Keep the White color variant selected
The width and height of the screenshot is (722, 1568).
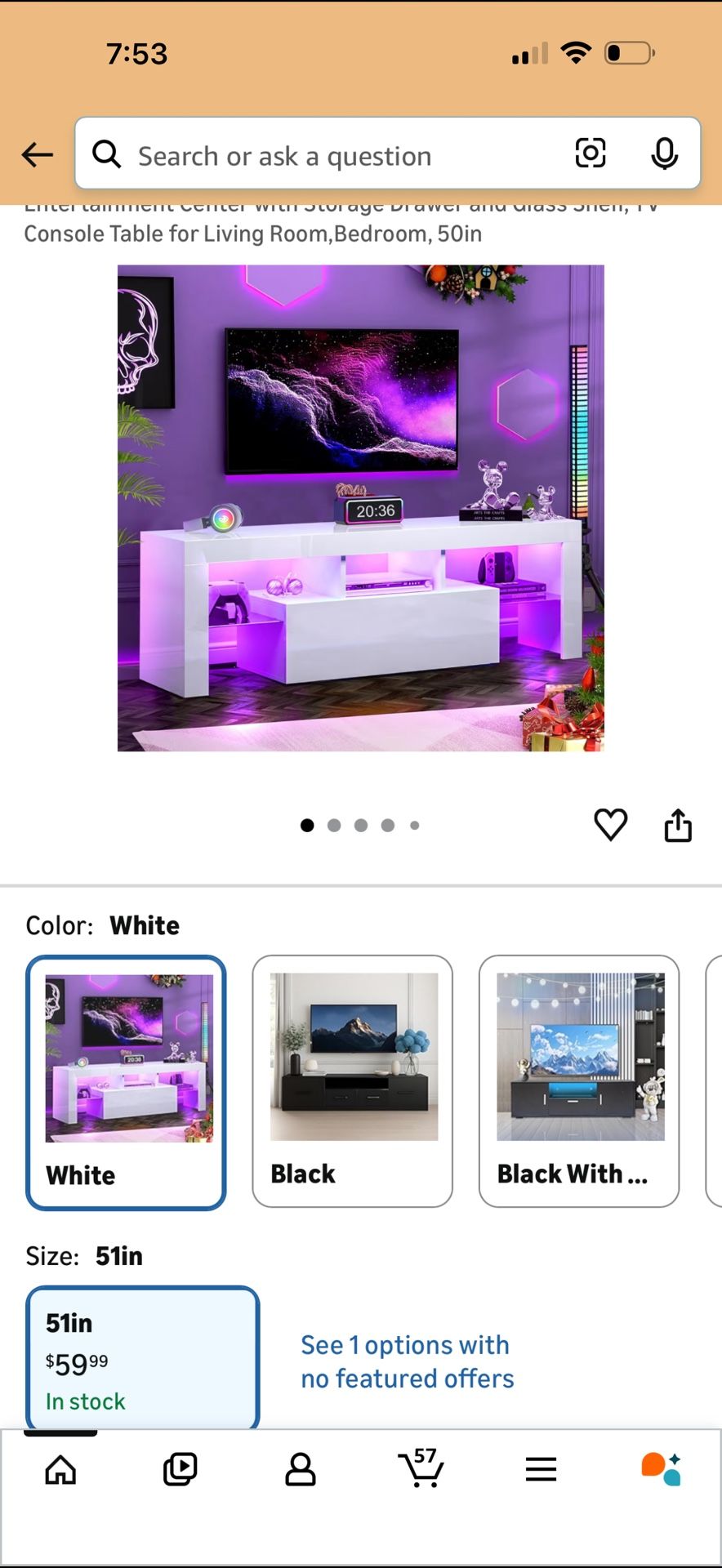tap(125, 1082)
